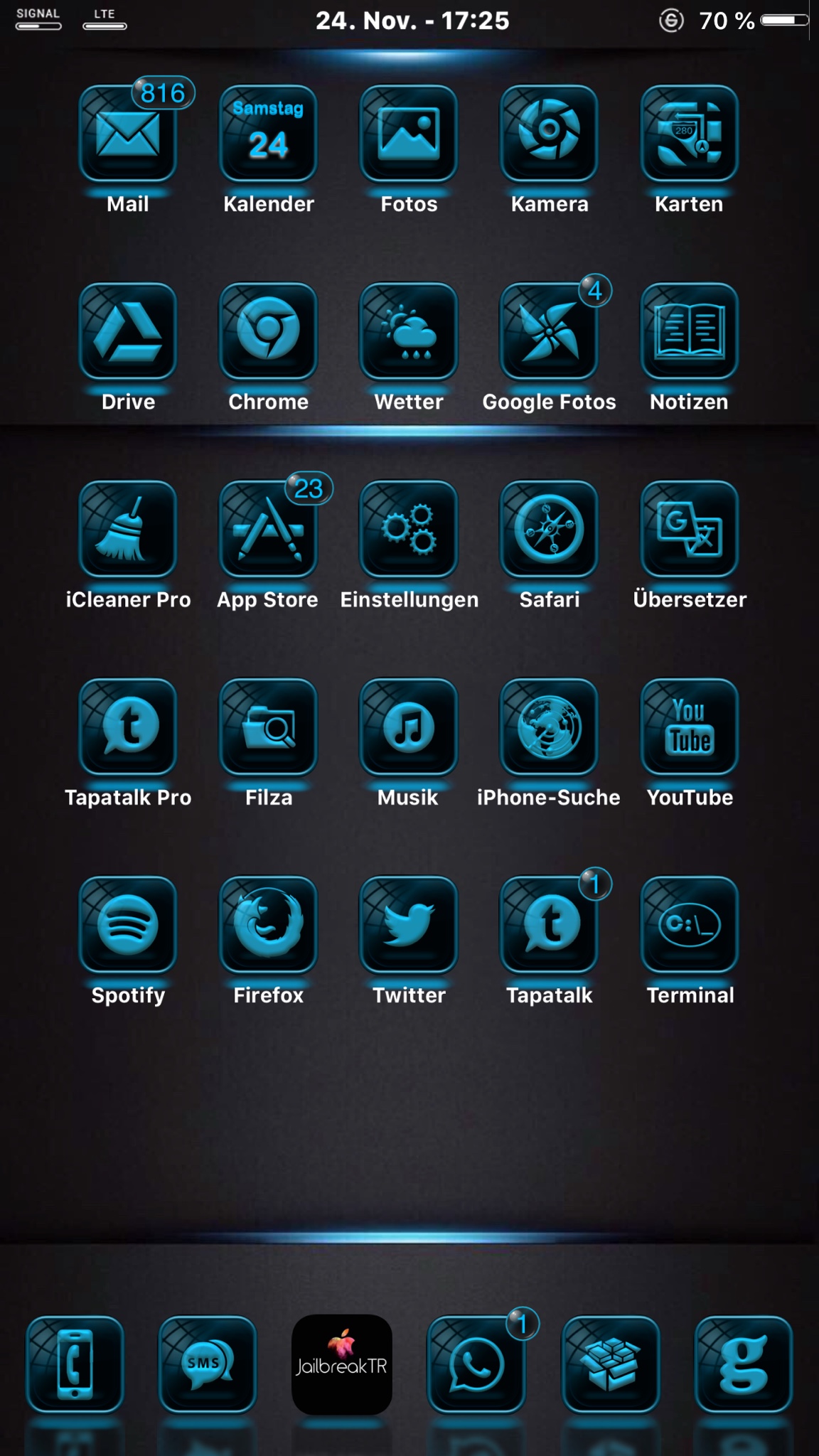
Task: Launch the YouTube app
Action: [689, 727]
